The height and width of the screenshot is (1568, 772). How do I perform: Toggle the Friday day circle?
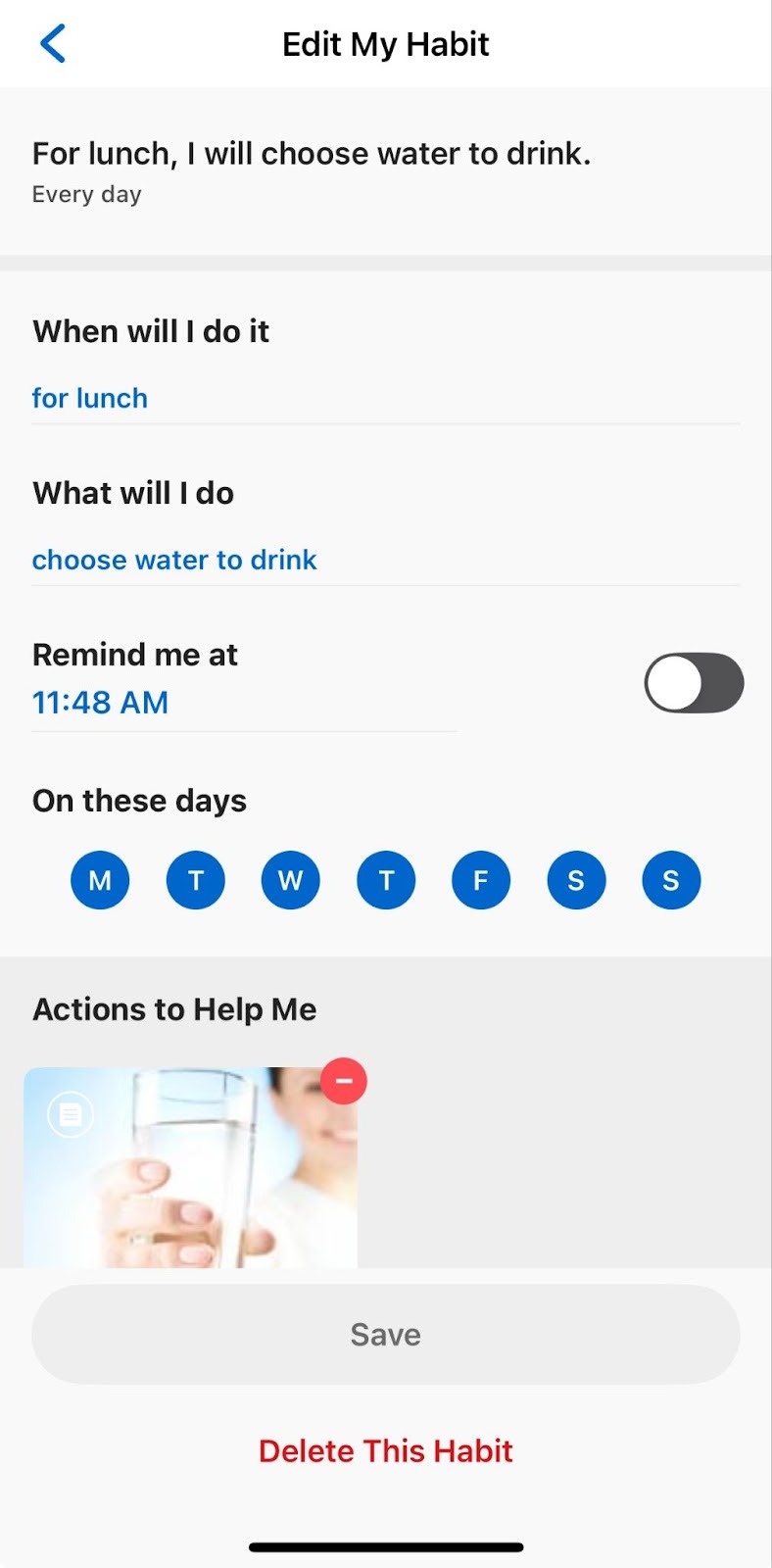tap(481, 880)
